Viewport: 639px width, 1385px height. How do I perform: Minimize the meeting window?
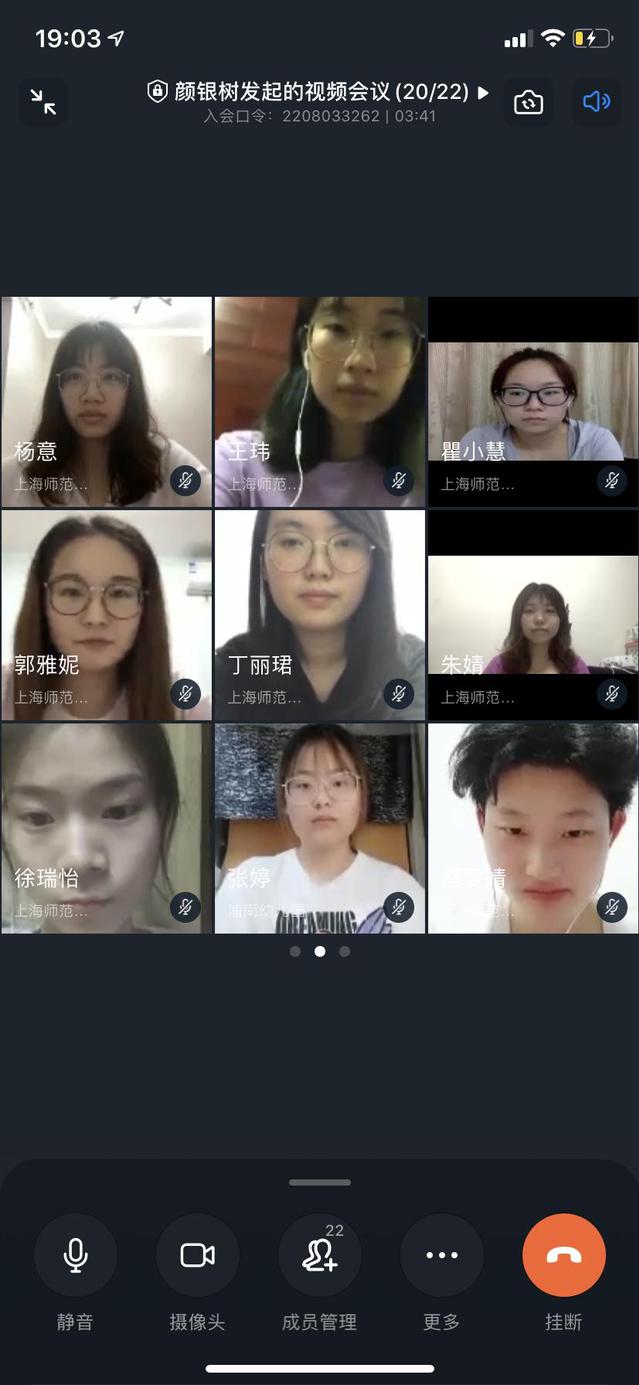click(43, 102)
